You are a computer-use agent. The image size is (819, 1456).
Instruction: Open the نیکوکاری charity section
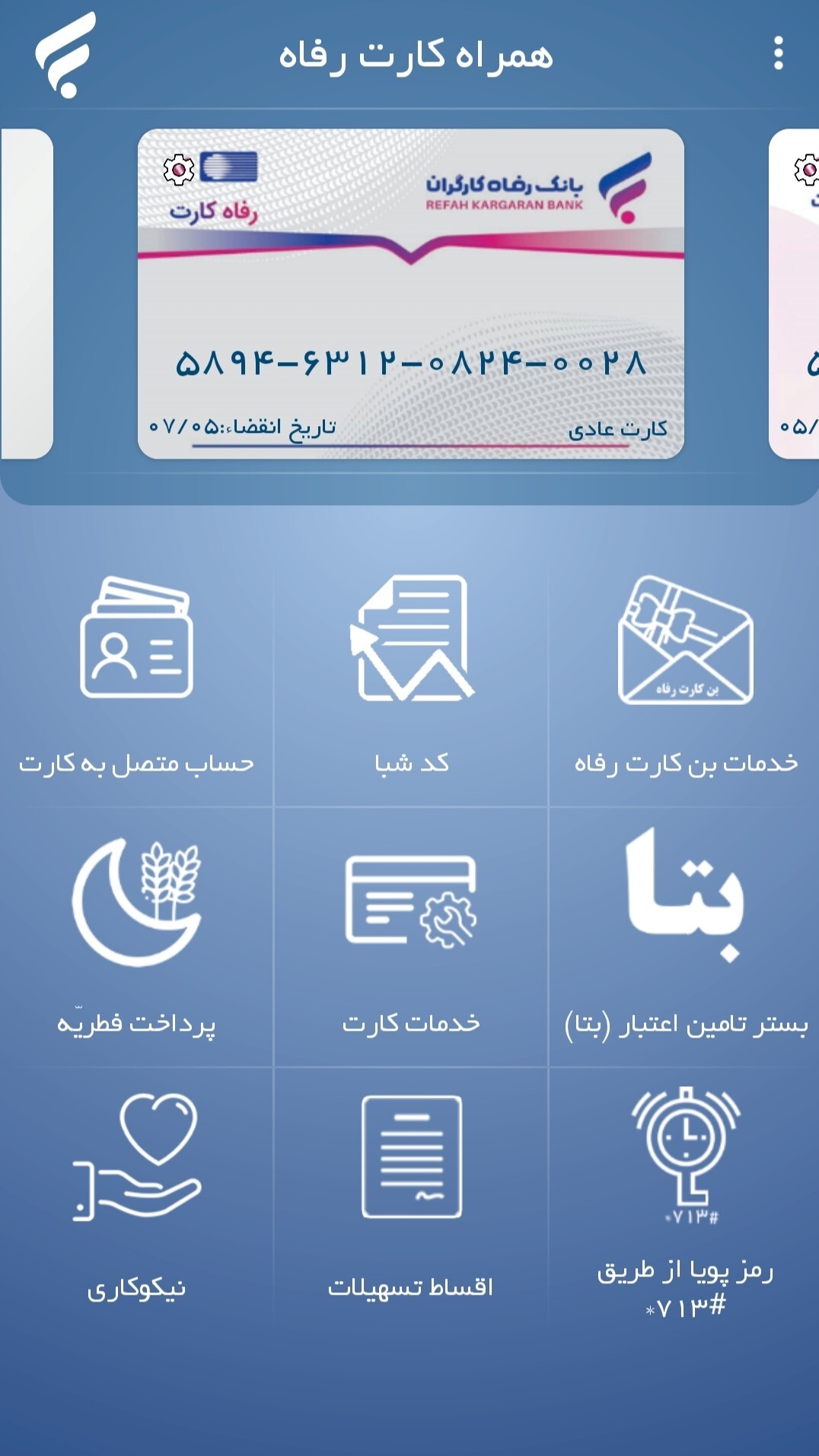[x=136, y=1194]
